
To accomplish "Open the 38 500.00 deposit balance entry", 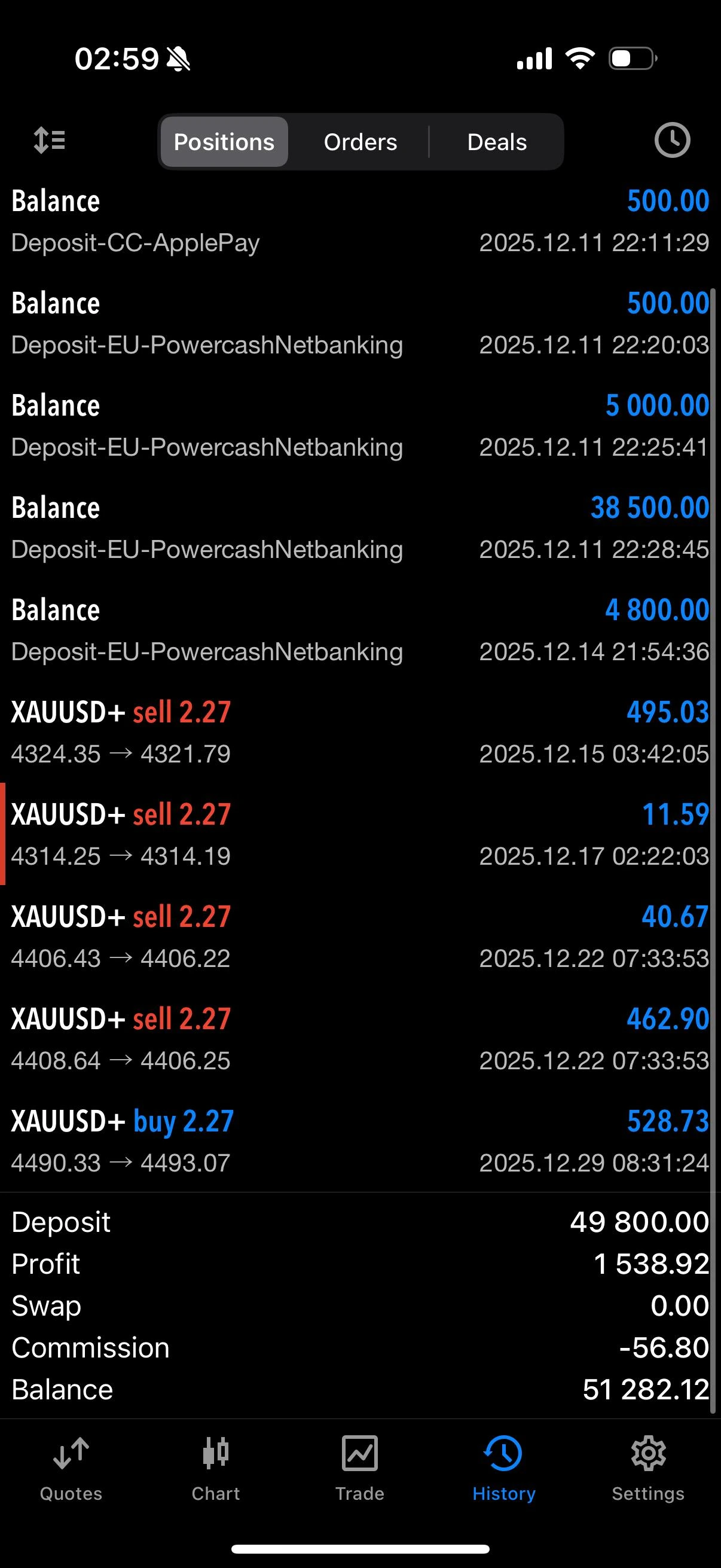I will click(x=360, y=527).
